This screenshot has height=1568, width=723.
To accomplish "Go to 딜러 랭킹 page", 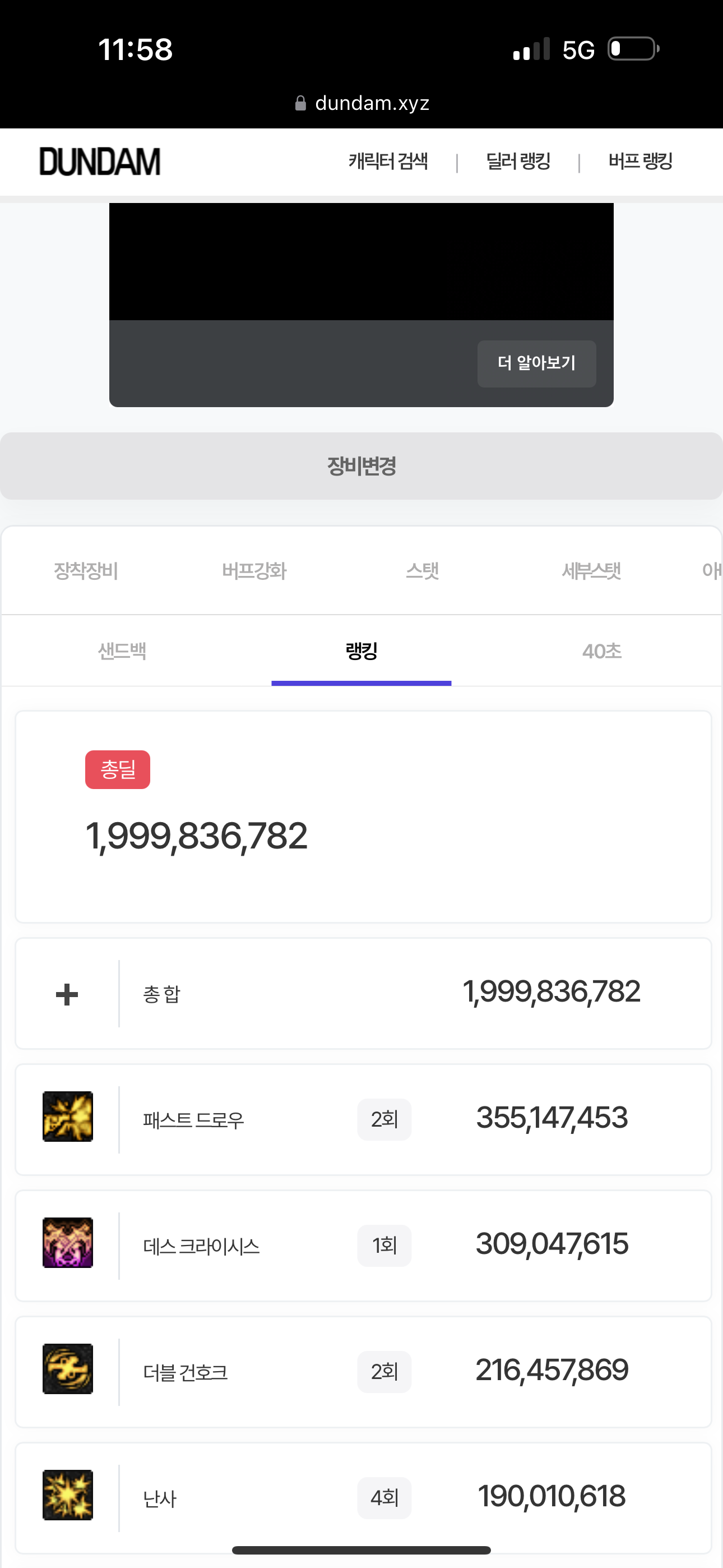I will point(518,162).
